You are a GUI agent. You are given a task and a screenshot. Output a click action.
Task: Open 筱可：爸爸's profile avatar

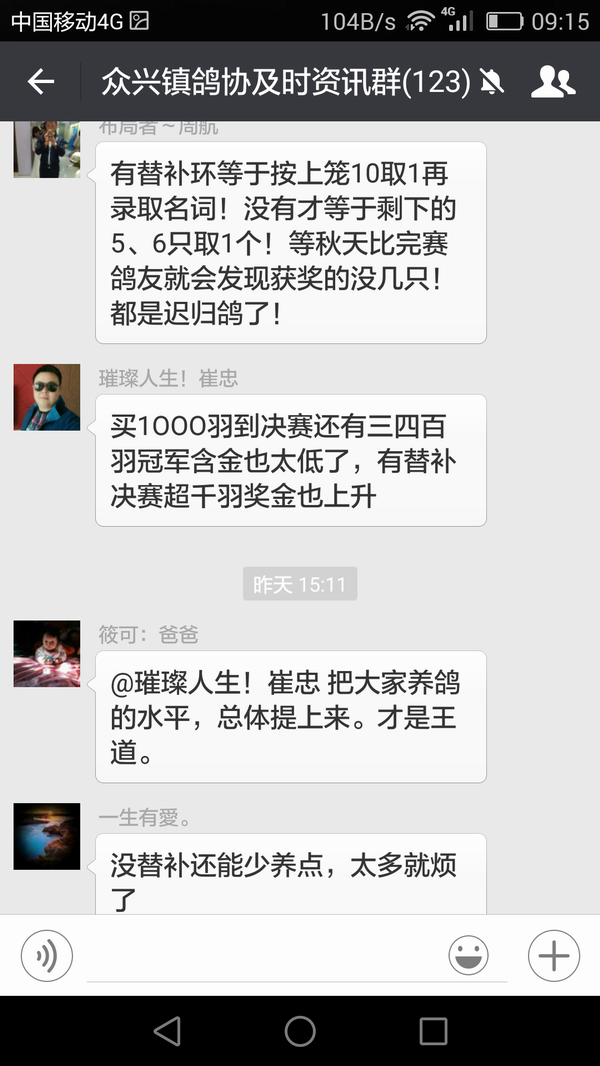pos(46,653)
